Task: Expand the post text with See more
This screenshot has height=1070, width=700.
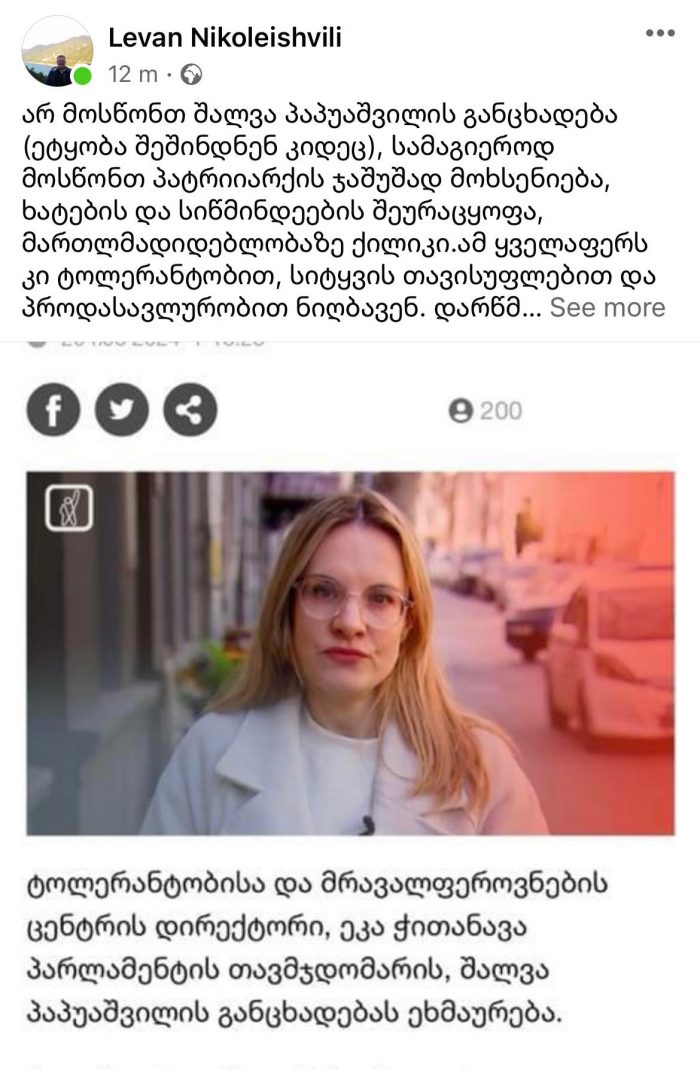Action: point(607,307)
